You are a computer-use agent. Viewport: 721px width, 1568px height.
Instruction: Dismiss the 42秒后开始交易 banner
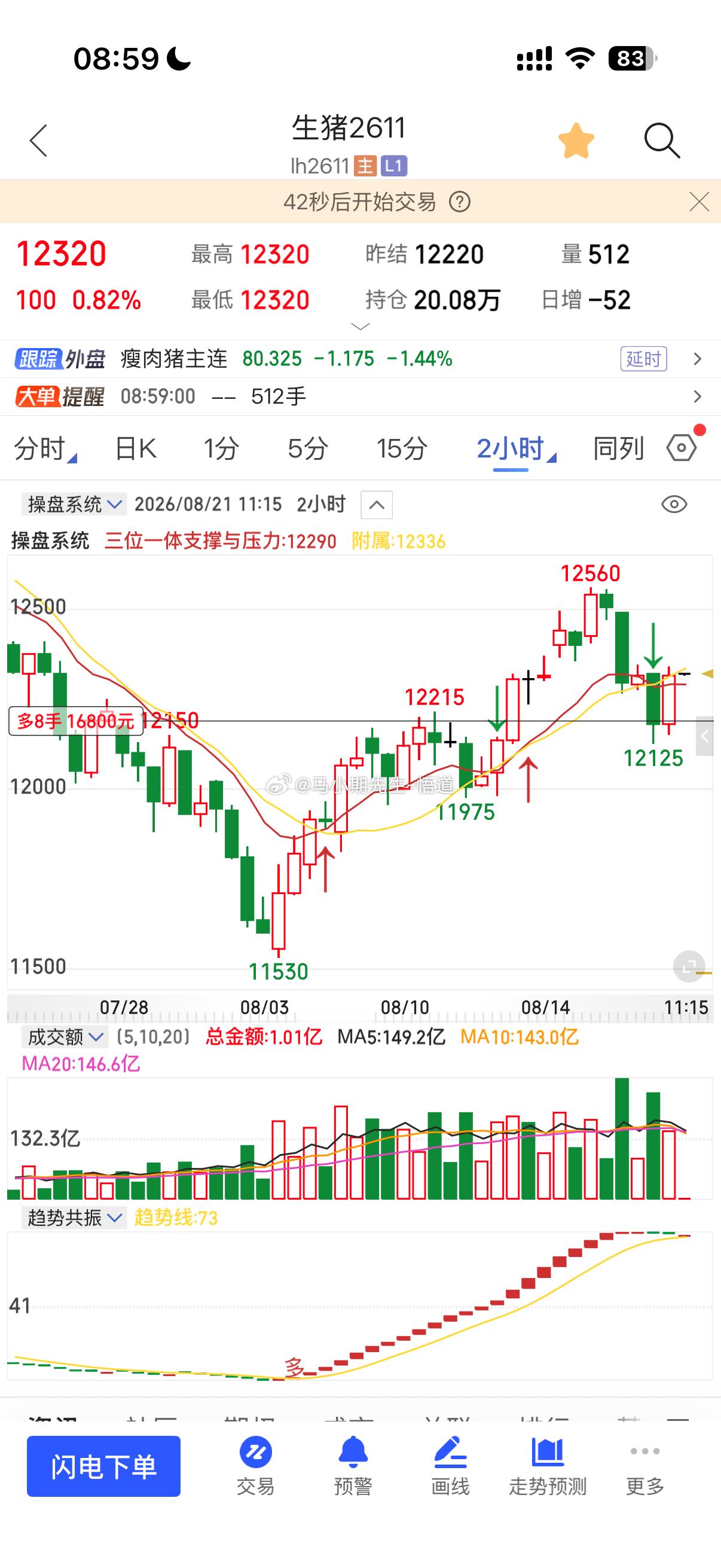pos(699,202)
